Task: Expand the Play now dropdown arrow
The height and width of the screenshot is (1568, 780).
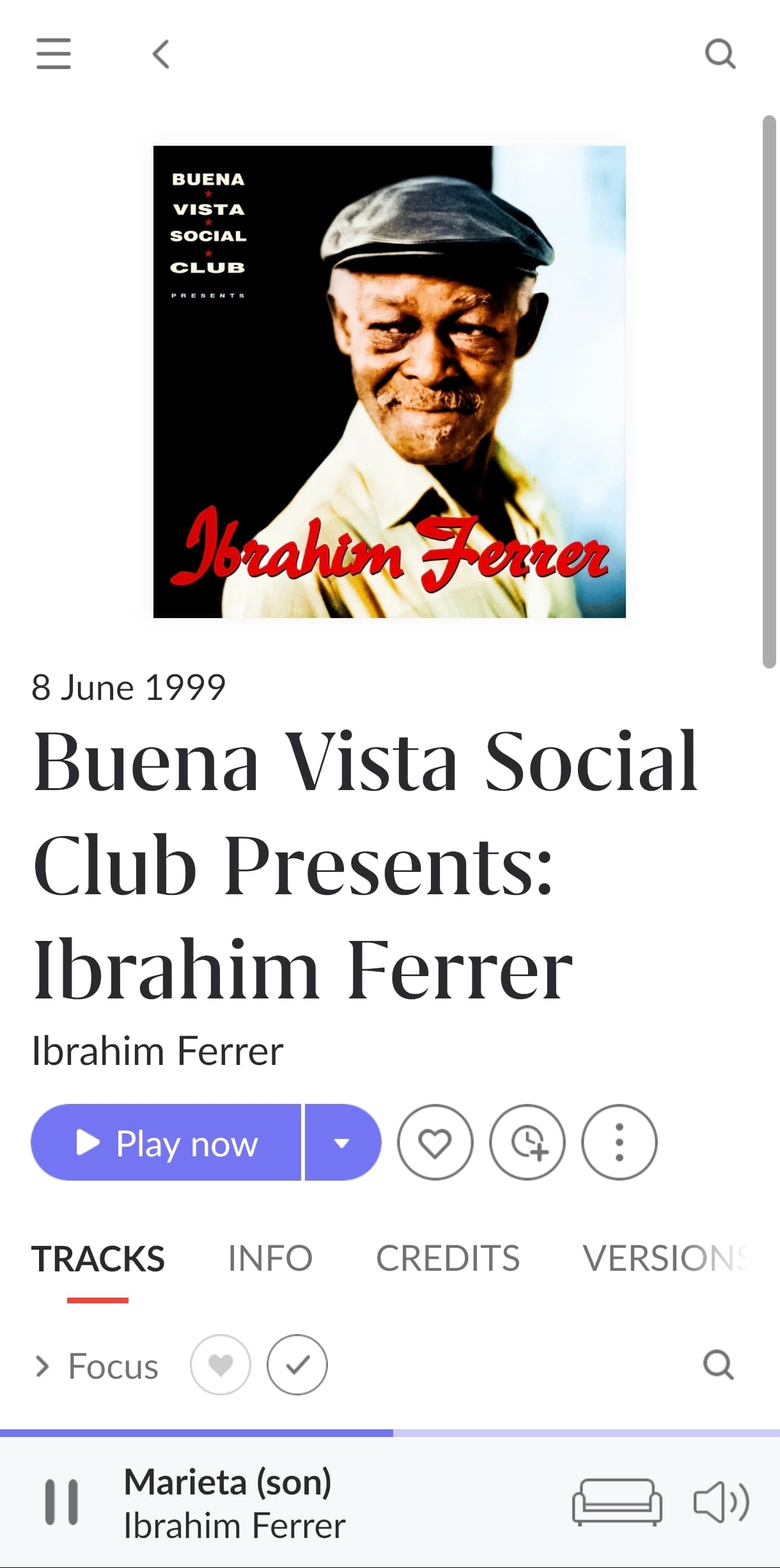Action: click(x=343, y=1142)
